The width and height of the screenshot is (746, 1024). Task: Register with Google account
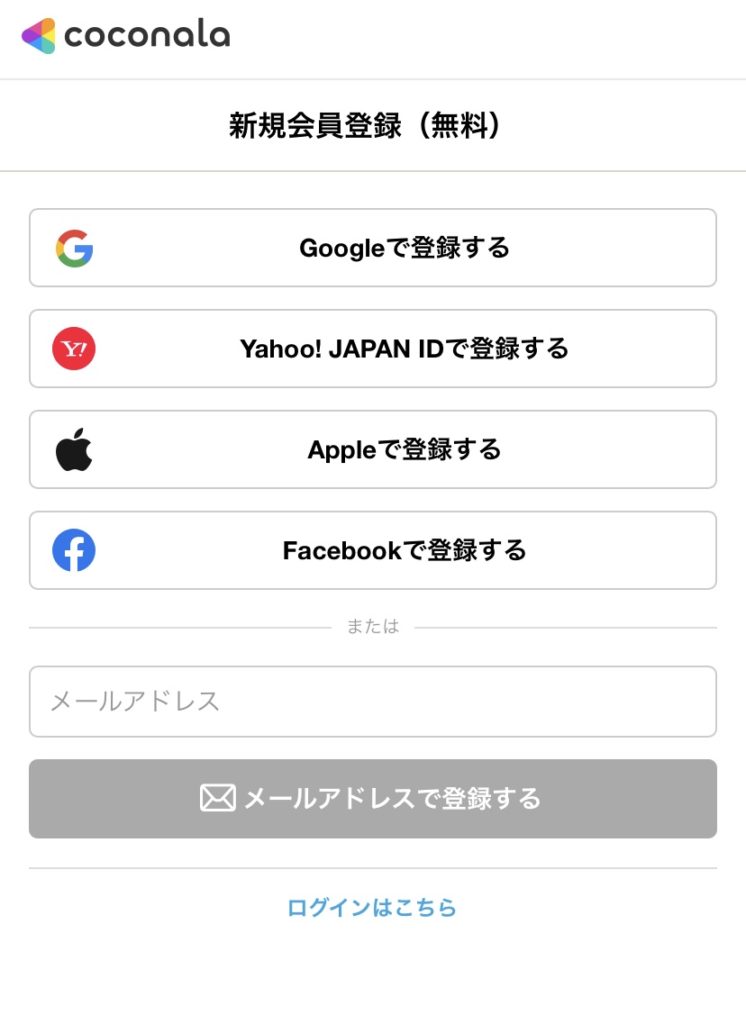click(x=372, y=248)
